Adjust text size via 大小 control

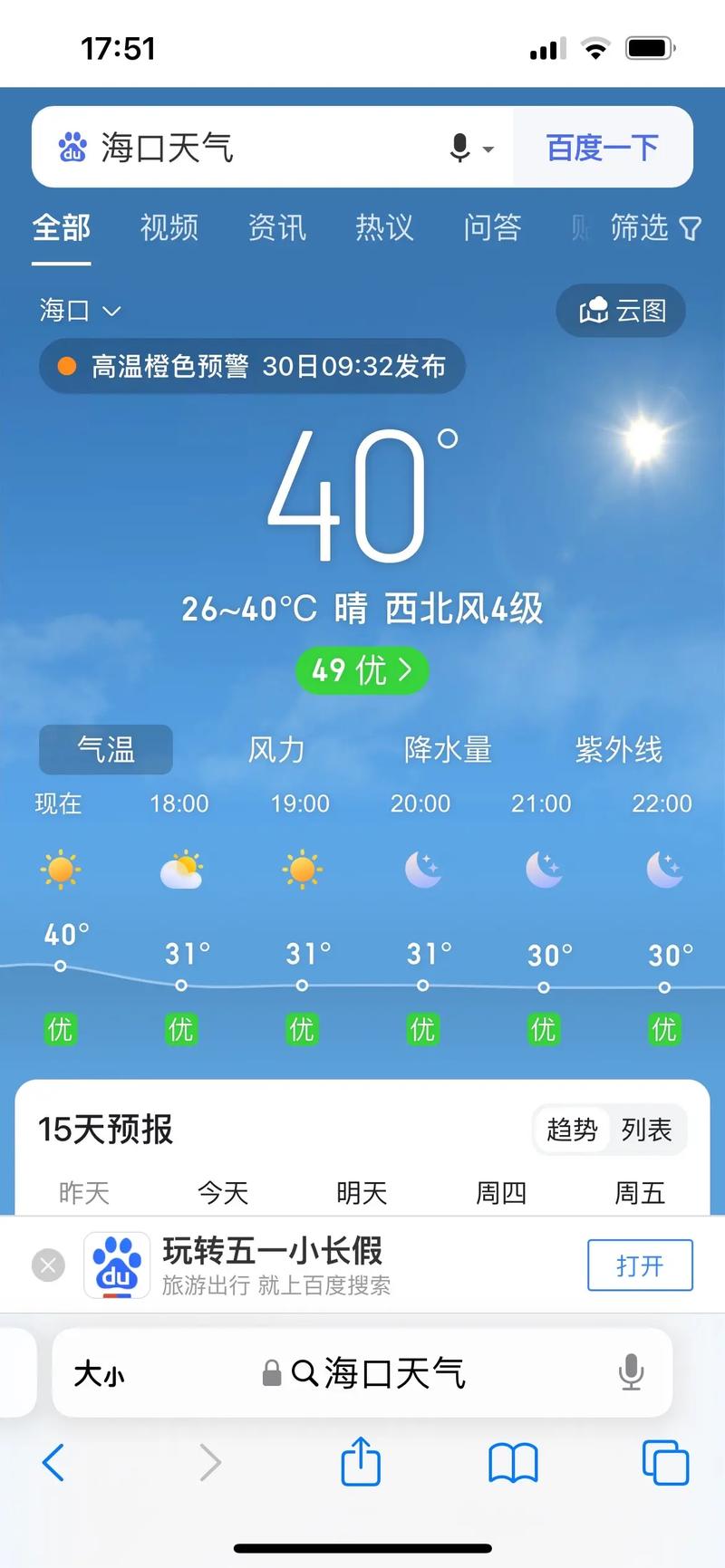click(98, 1374)
